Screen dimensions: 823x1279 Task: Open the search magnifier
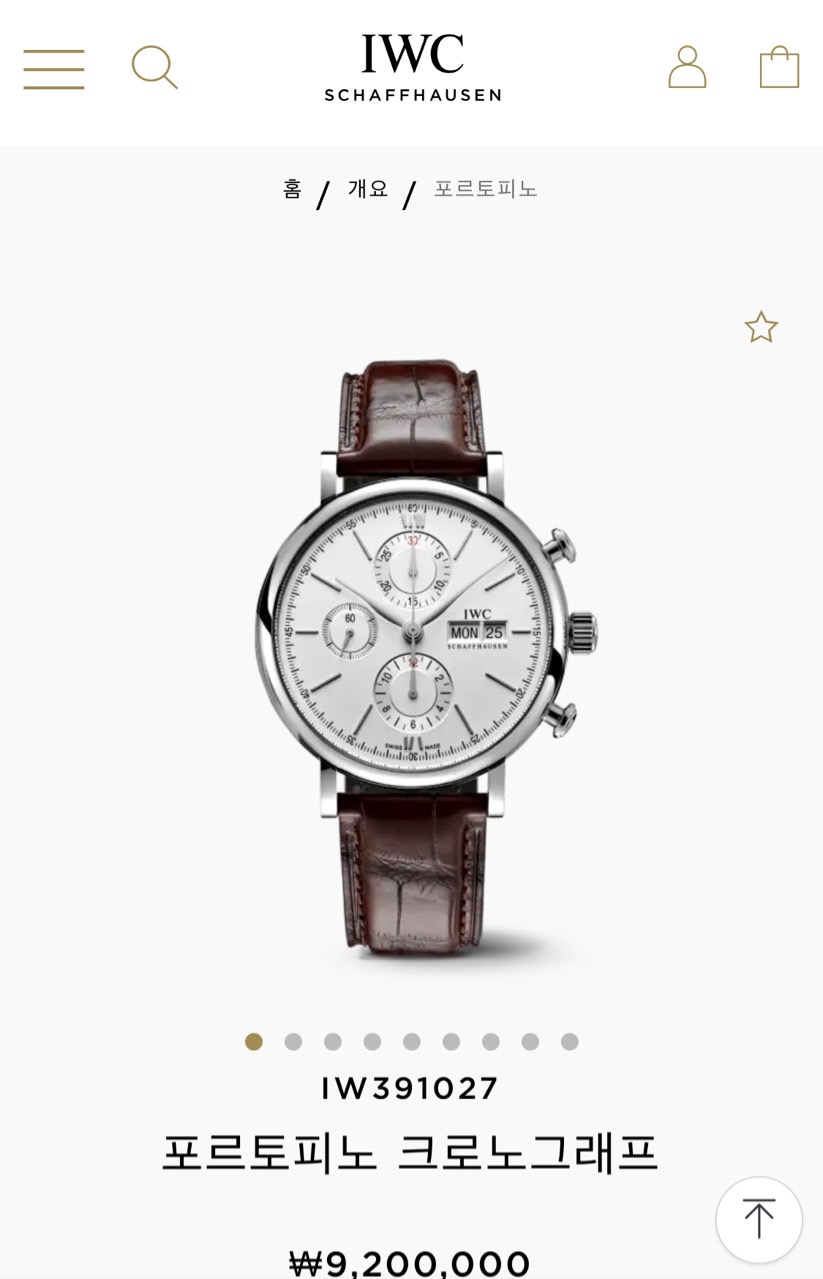154,68
